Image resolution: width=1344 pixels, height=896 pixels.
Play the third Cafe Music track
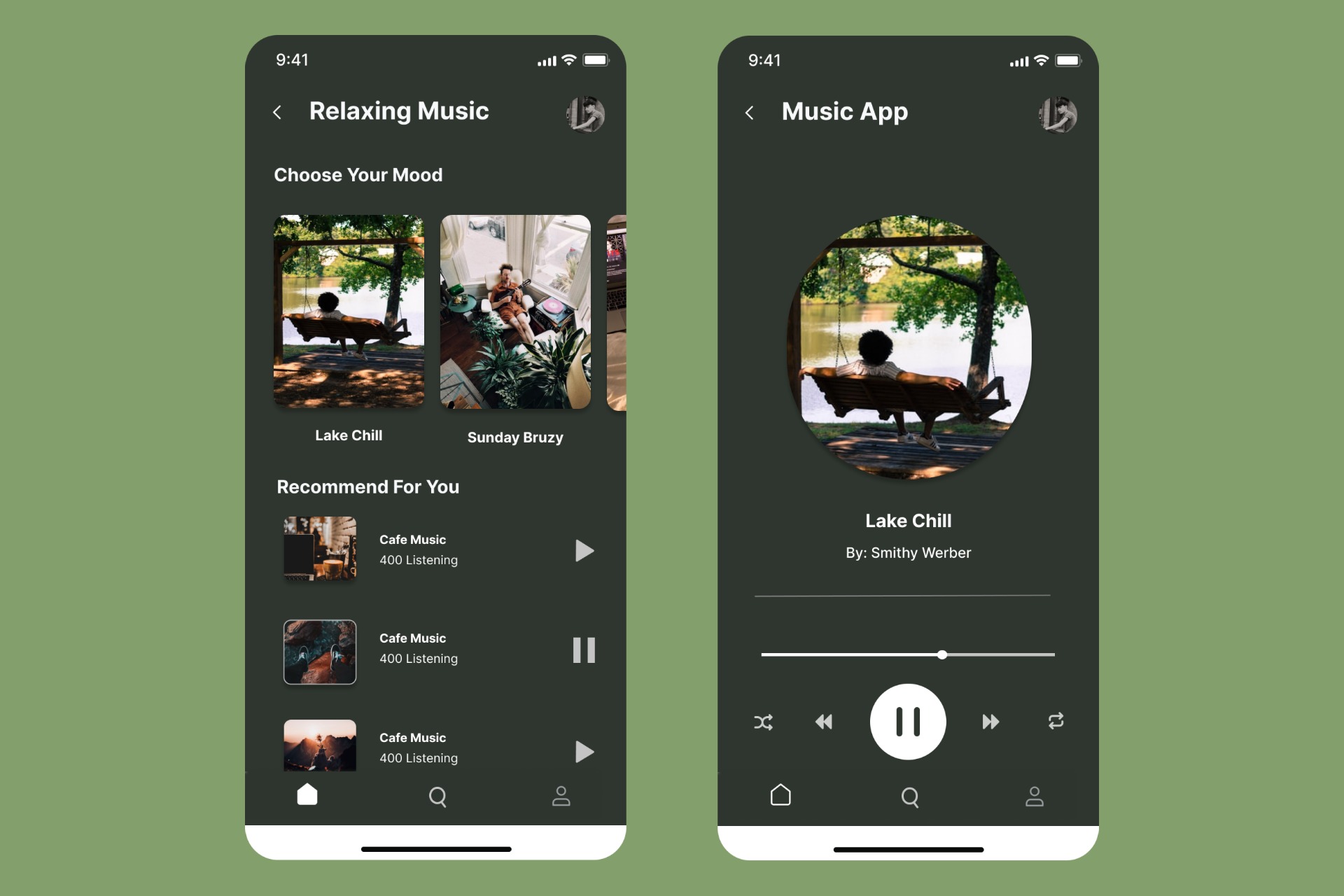584,752
